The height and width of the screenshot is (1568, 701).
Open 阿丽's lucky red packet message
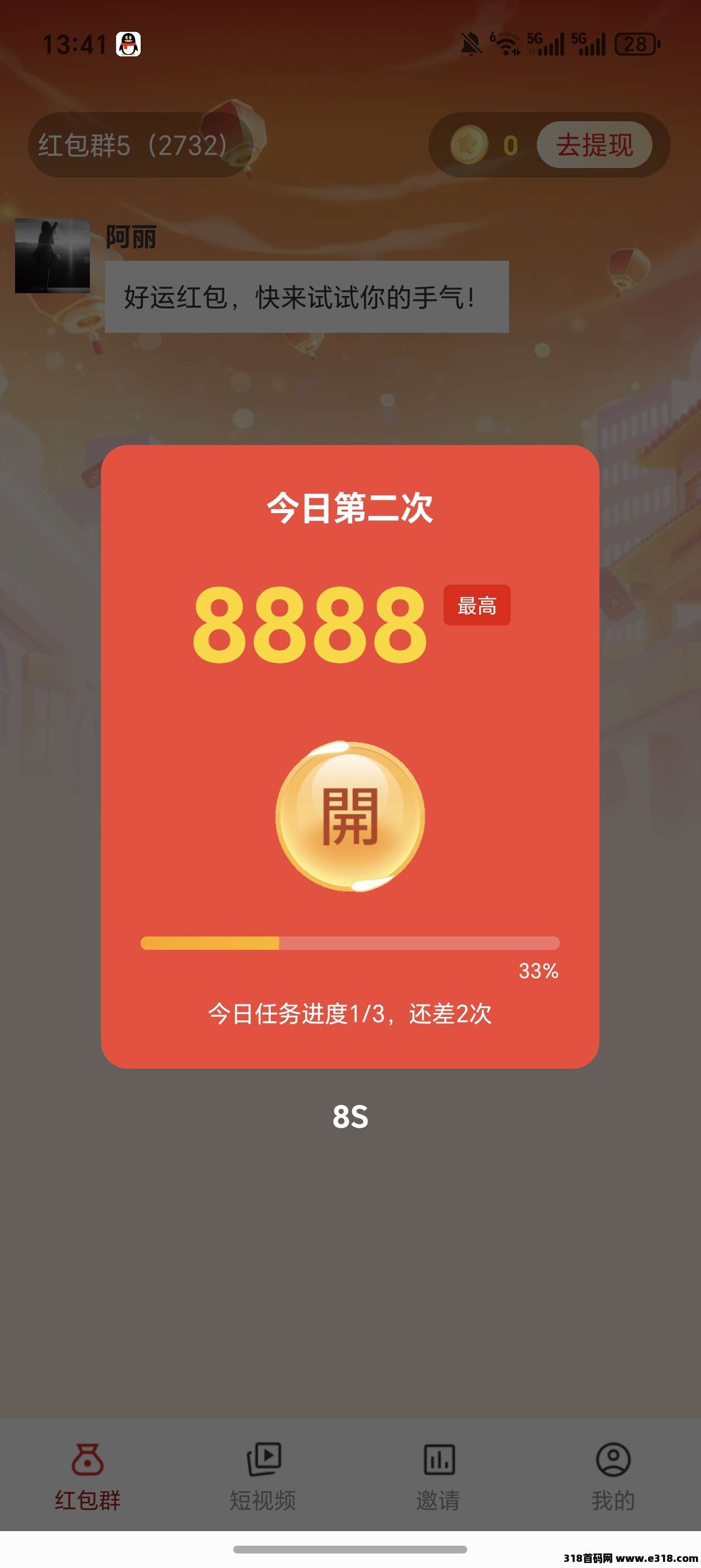coord(306,297)
